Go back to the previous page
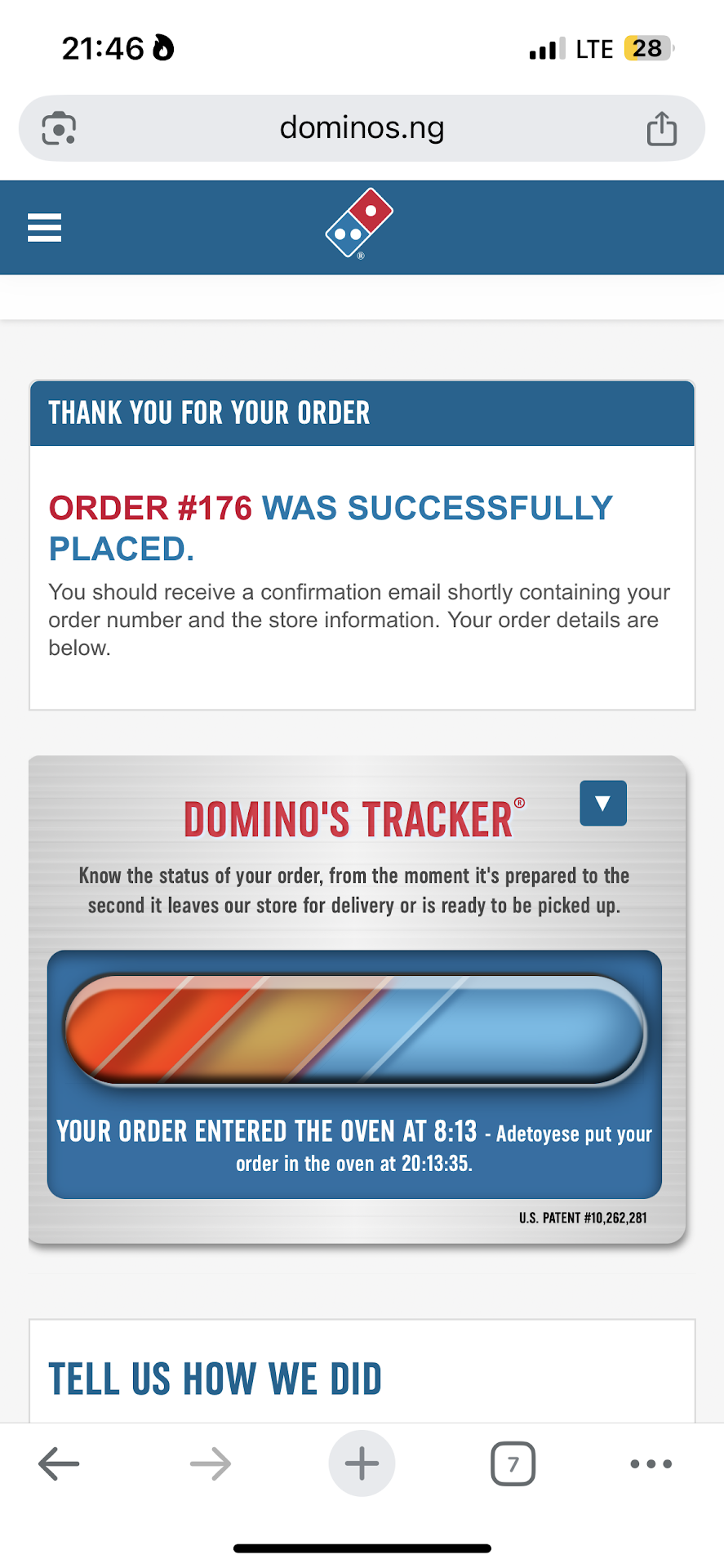Viewport: 724px width, 1568px height. 59,1463
